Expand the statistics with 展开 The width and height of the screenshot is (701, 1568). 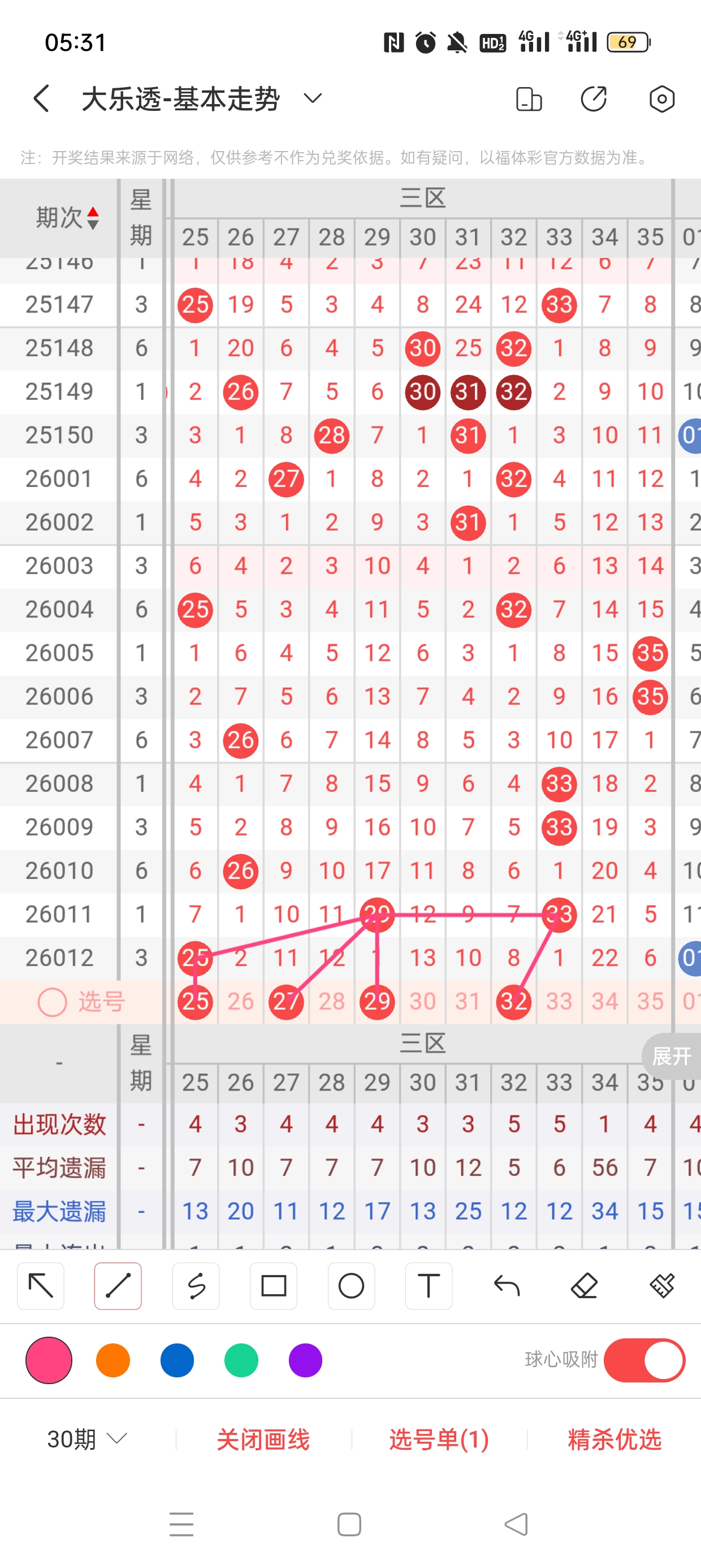pos(670,1056)
